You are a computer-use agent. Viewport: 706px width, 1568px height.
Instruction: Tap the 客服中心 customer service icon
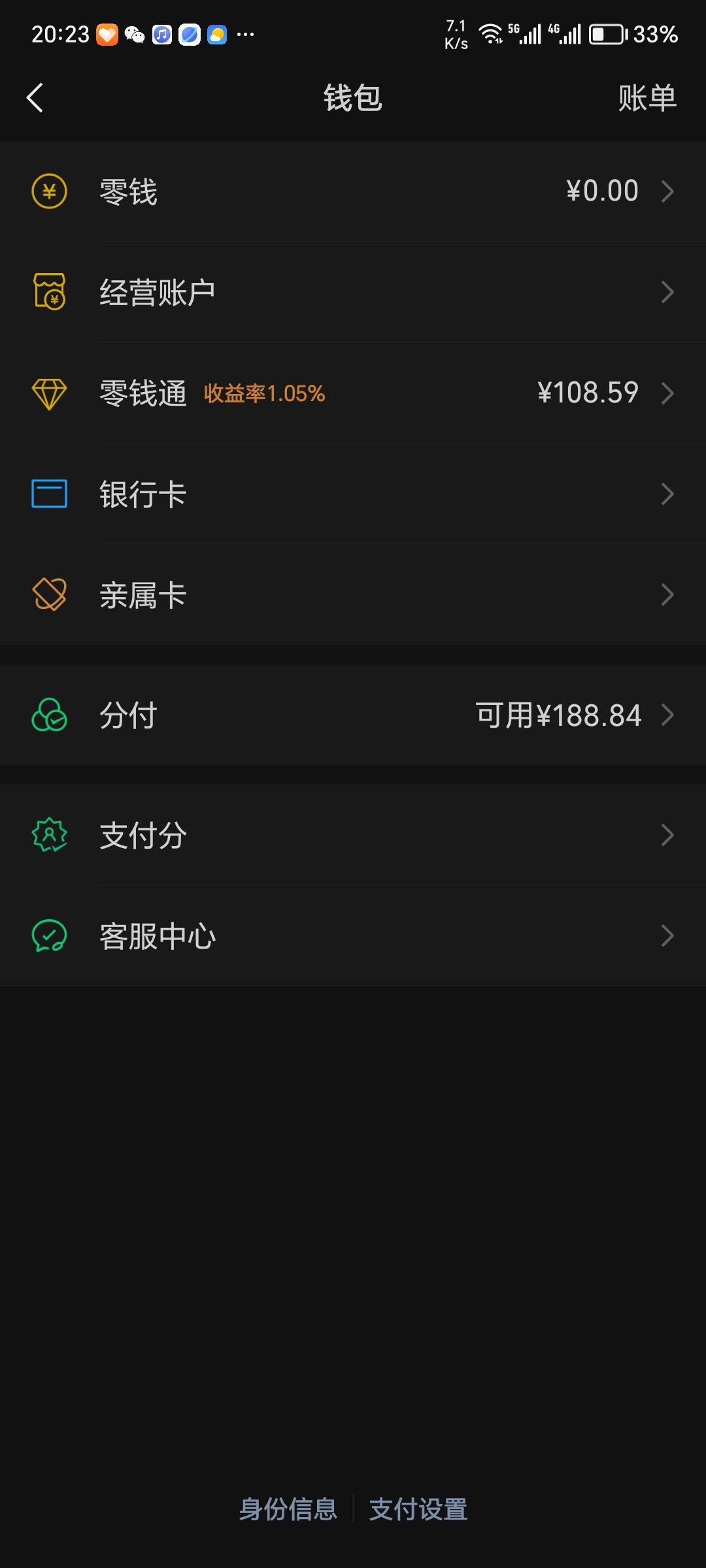pyautogui.click(x=49, y=936)
